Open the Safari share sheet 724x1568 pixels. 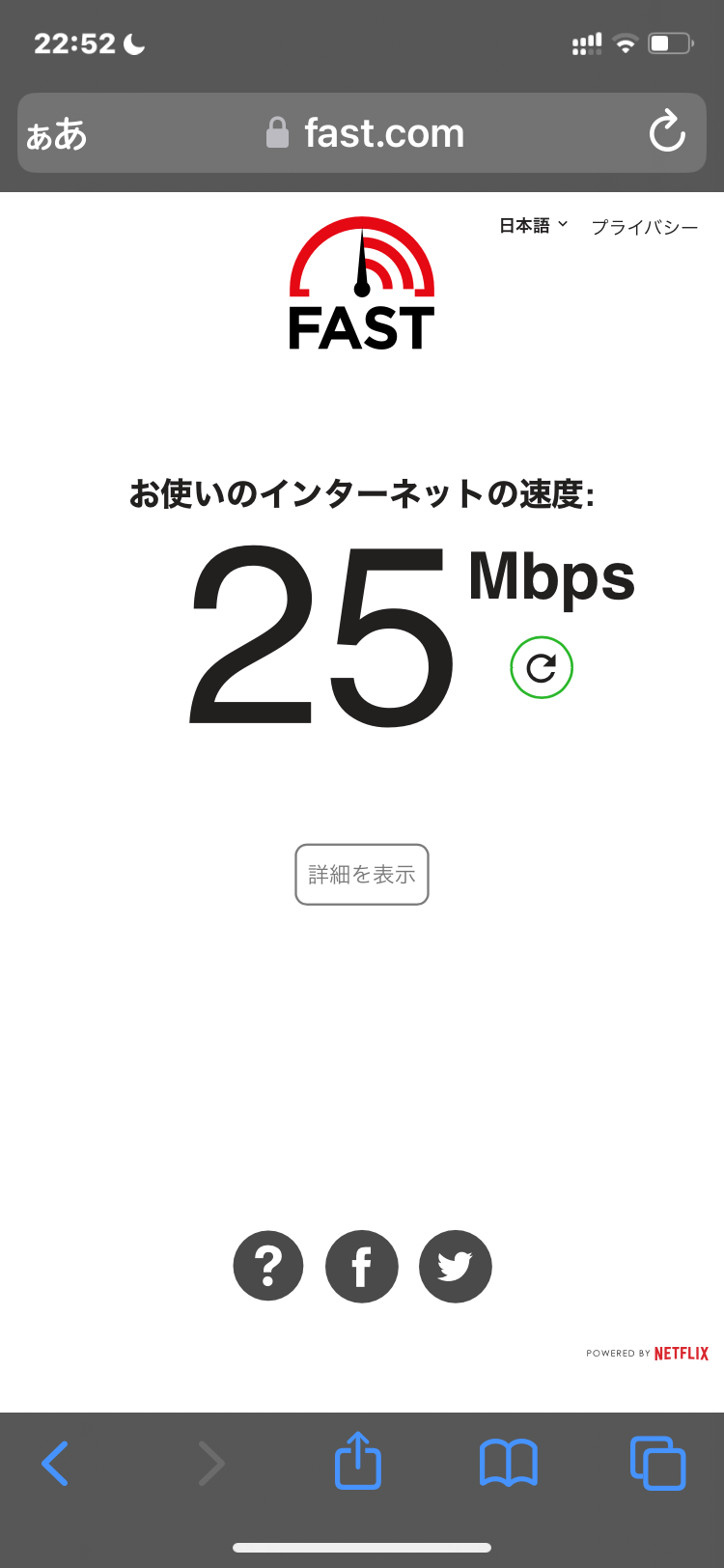358,1461
